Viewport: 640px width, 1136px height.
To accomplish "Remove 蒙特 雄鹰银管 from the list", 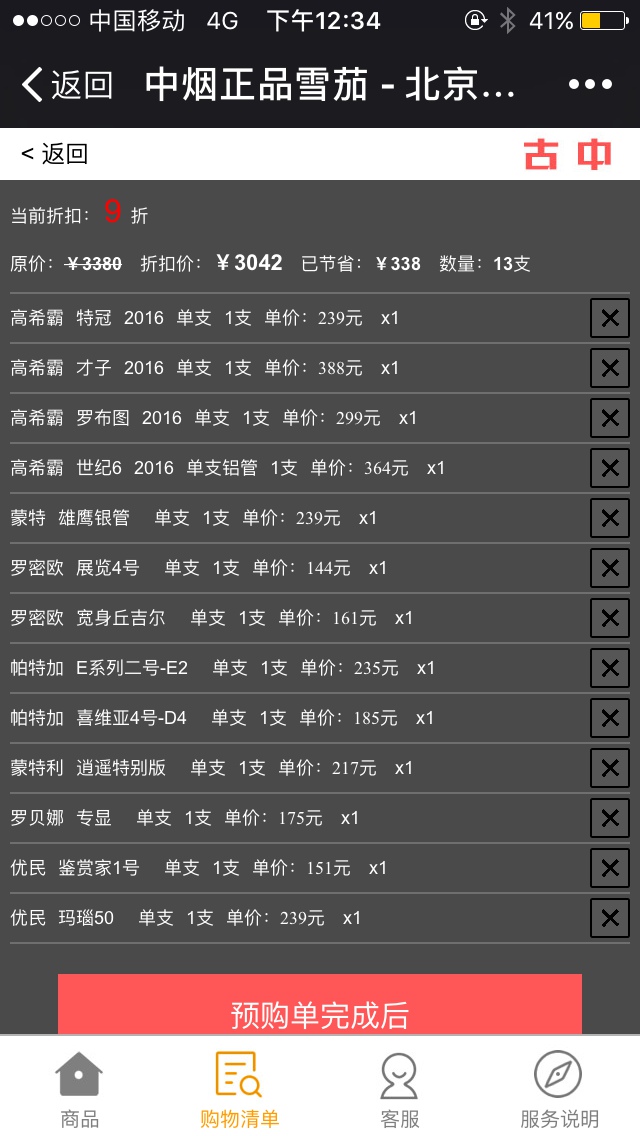I will click(609, 519).
